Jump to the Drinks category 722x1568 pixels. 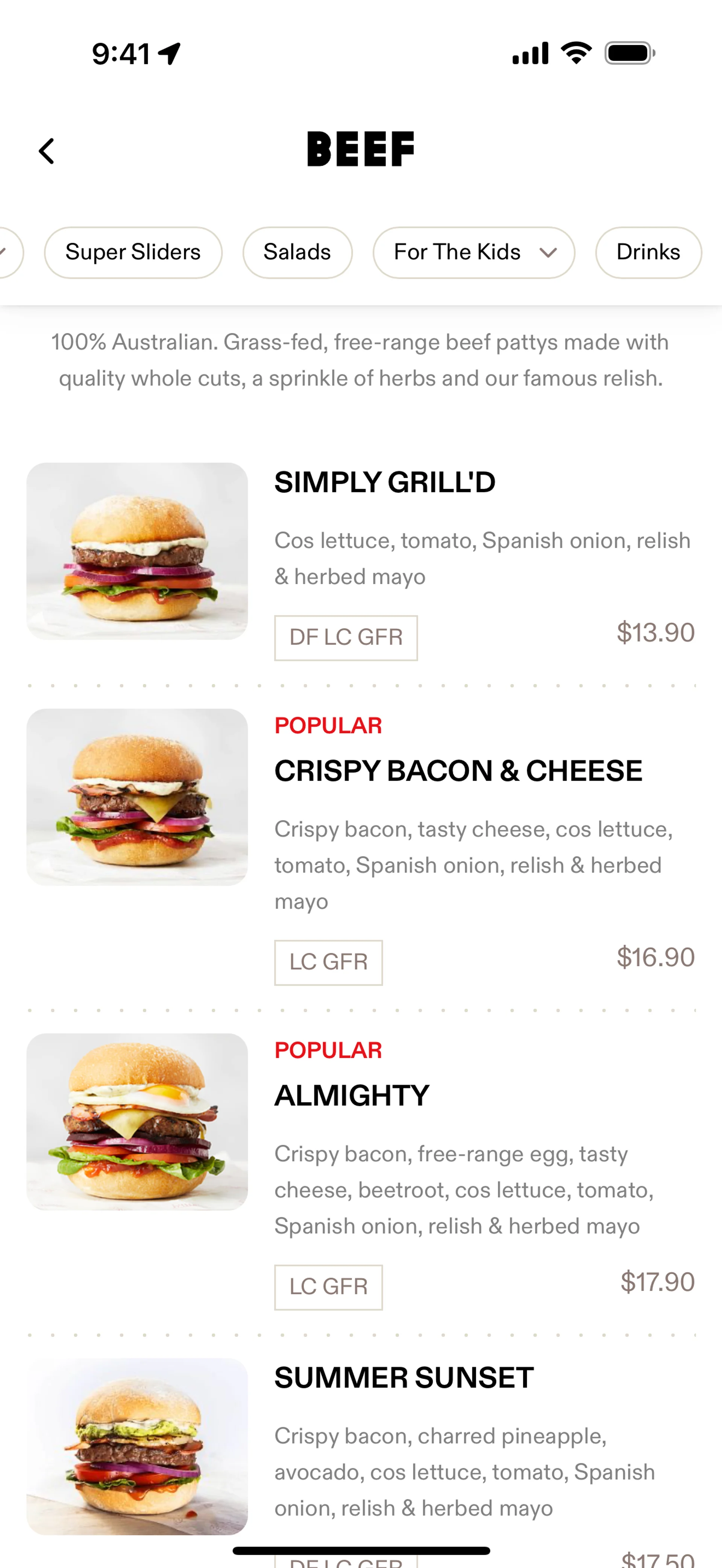[648, 253]
